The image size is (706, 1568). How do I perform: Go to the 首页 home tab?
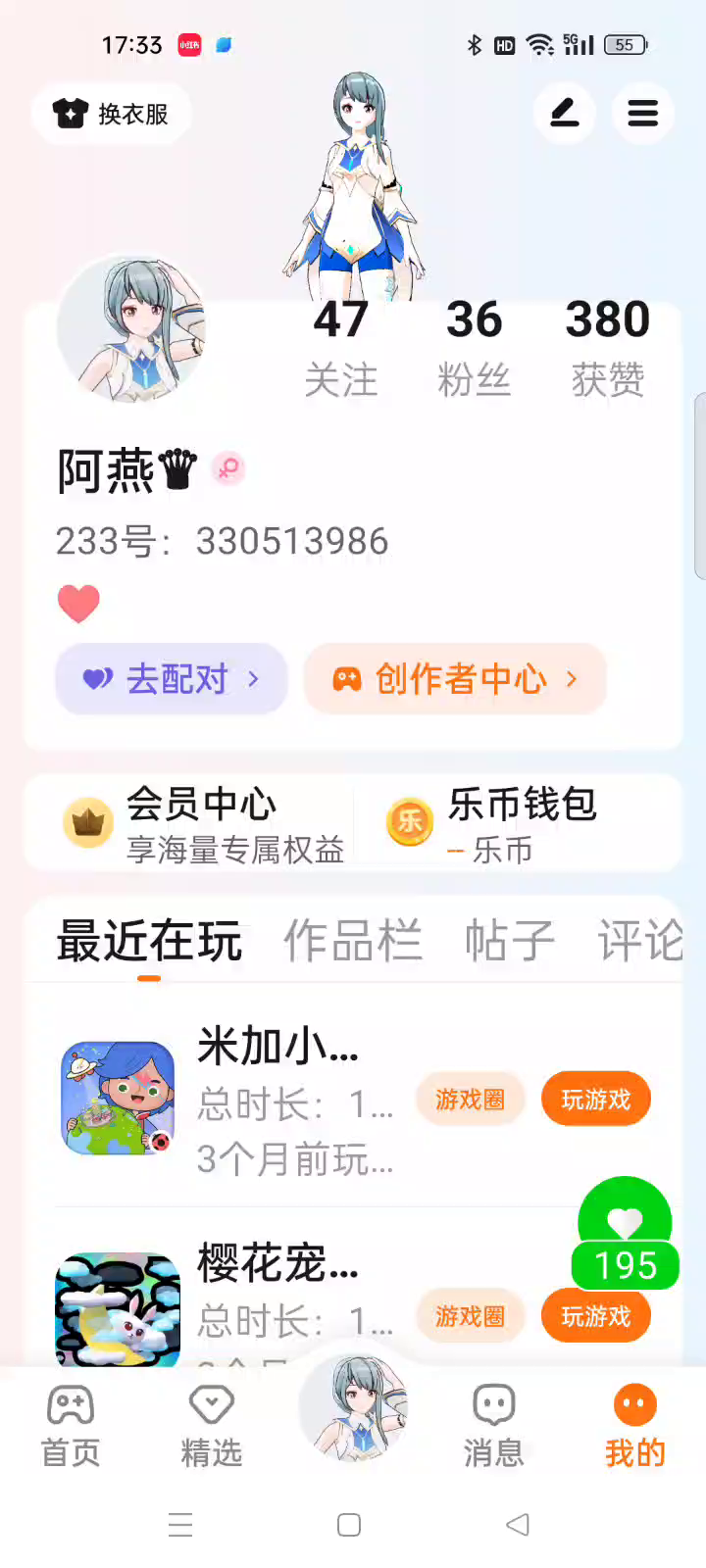[71, 1425]
